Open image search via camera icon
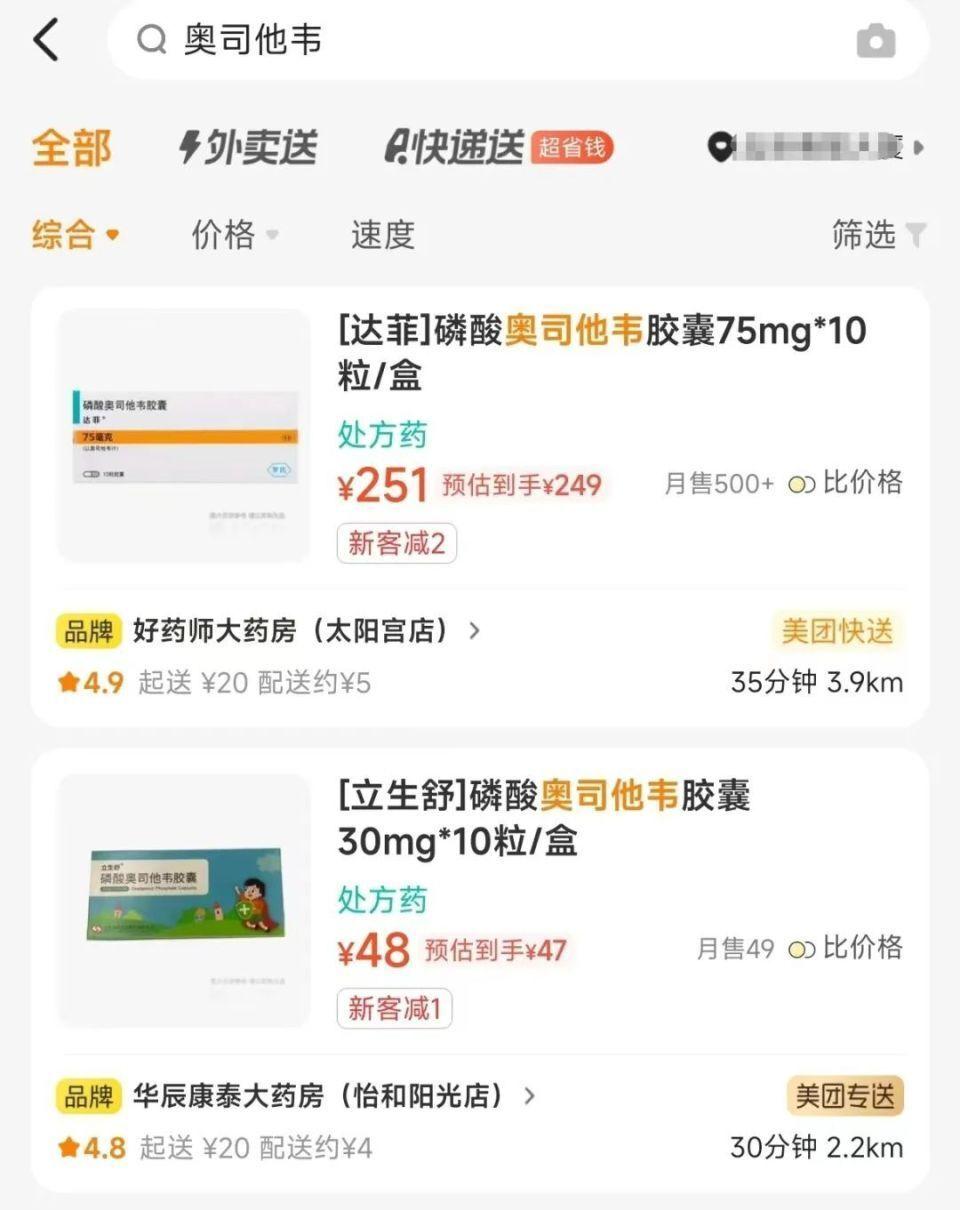The image size is (960, 1210). point(876,41)
